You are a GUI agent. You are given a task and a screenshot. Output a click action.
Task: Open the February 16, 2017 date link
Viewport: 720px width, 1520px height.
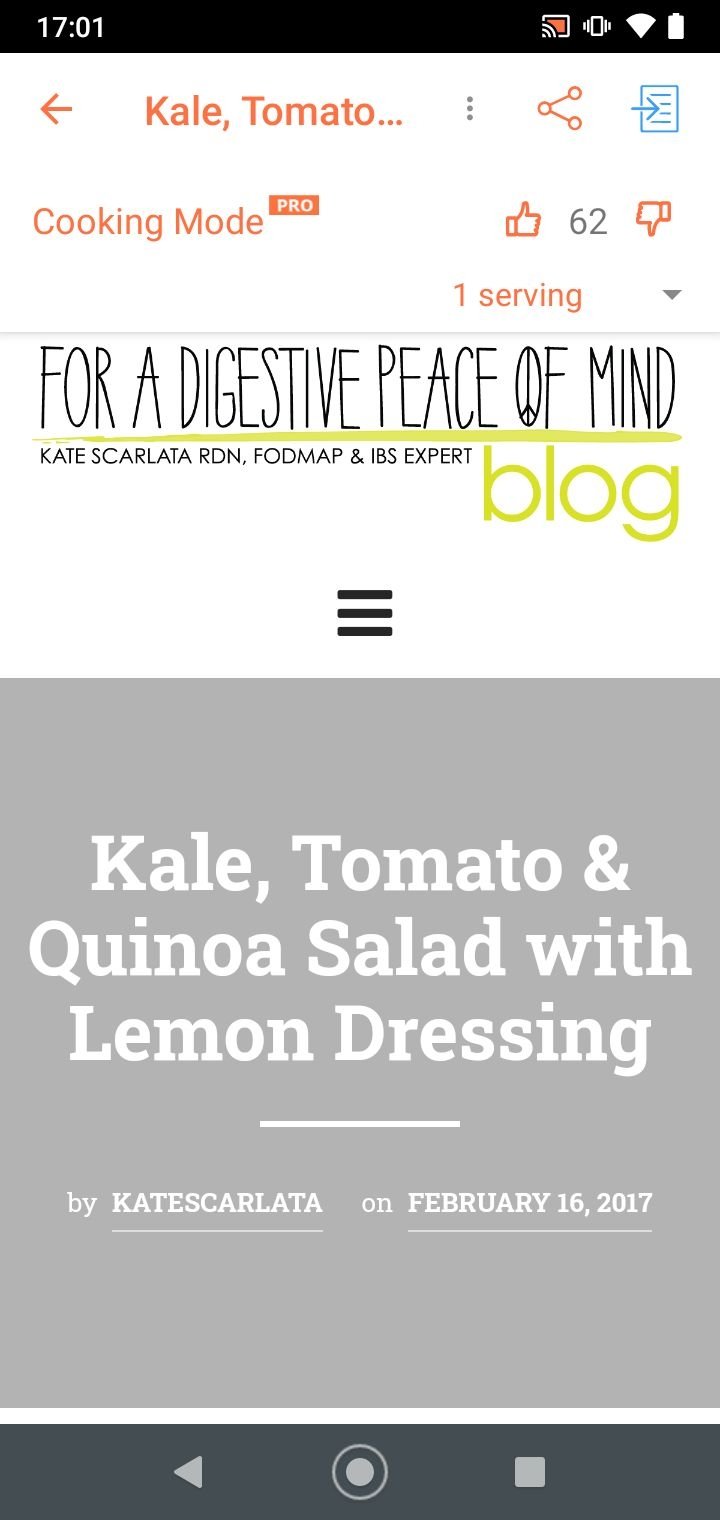tap(530, 1202)
